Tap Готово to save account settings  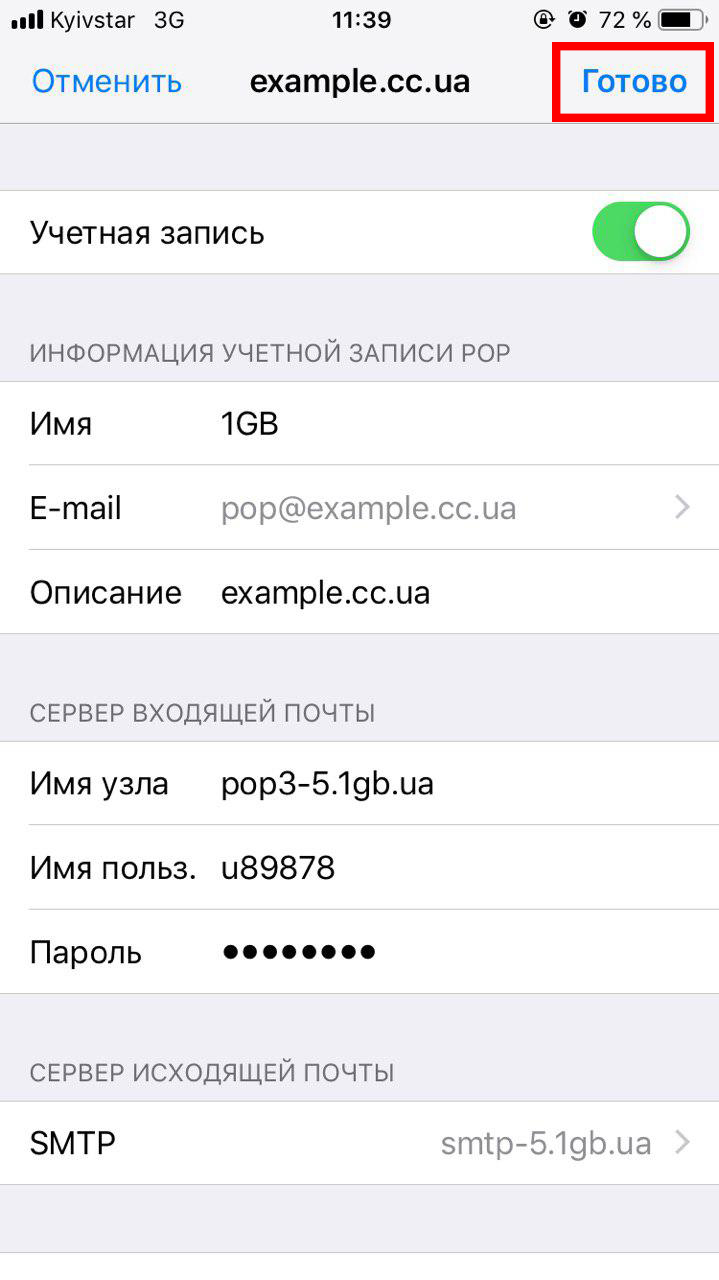pos(634,81)
